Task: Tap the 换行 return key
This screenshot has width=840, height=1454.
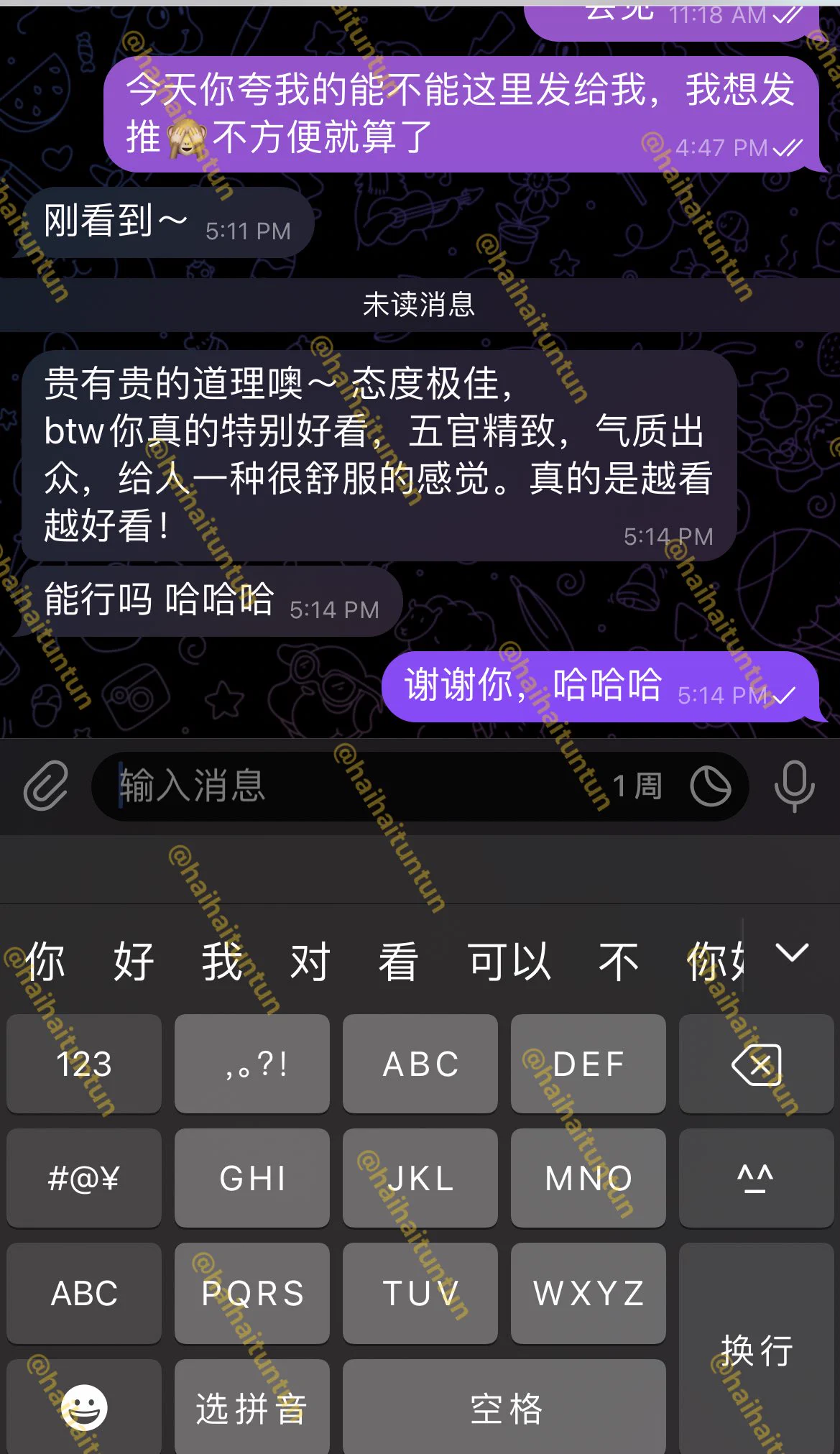Action: (x=756, y=1350)
